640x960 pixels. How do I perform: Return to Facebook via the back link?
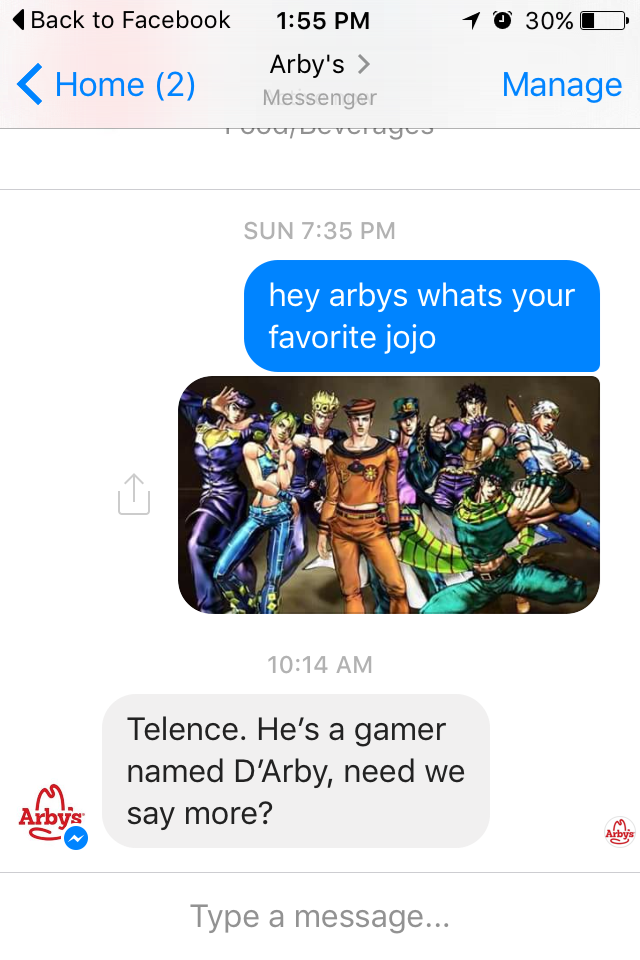[x=120, y=20]
